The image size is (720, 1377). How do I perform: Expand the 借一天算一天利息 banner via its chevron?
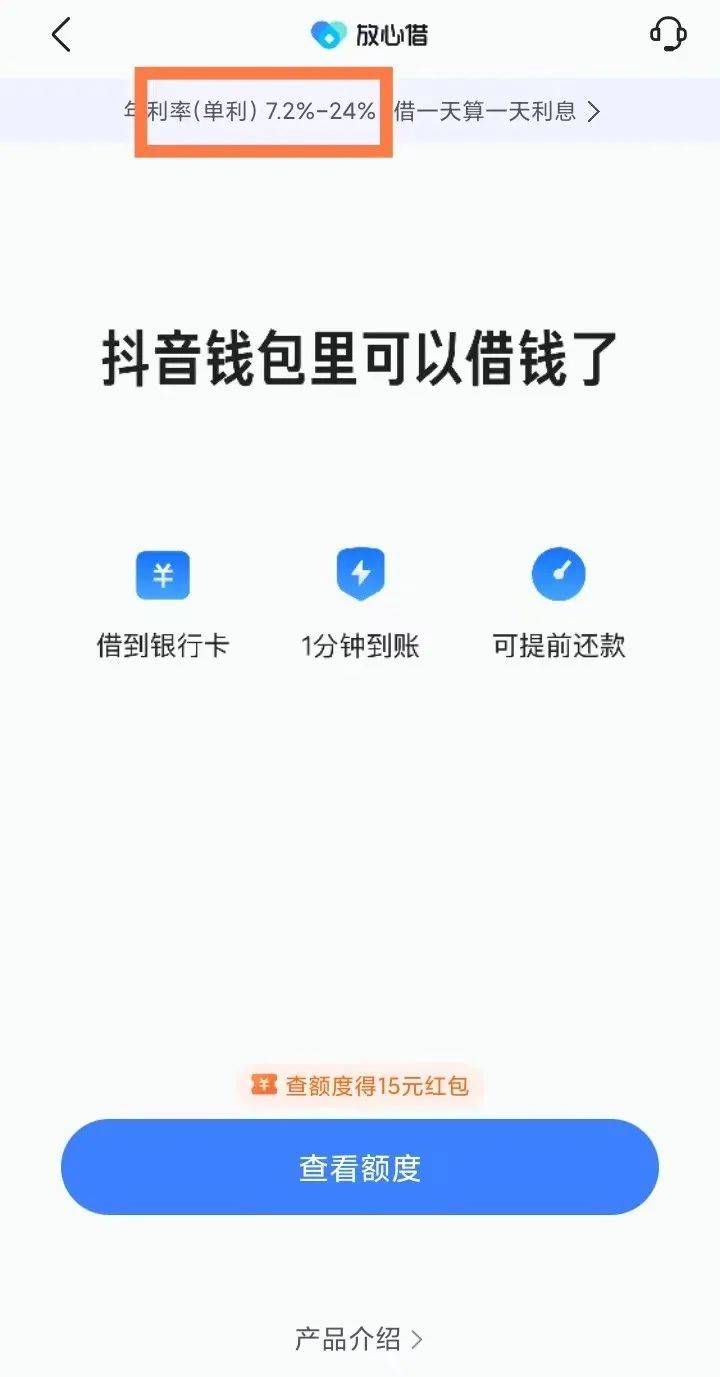[593, 112]
